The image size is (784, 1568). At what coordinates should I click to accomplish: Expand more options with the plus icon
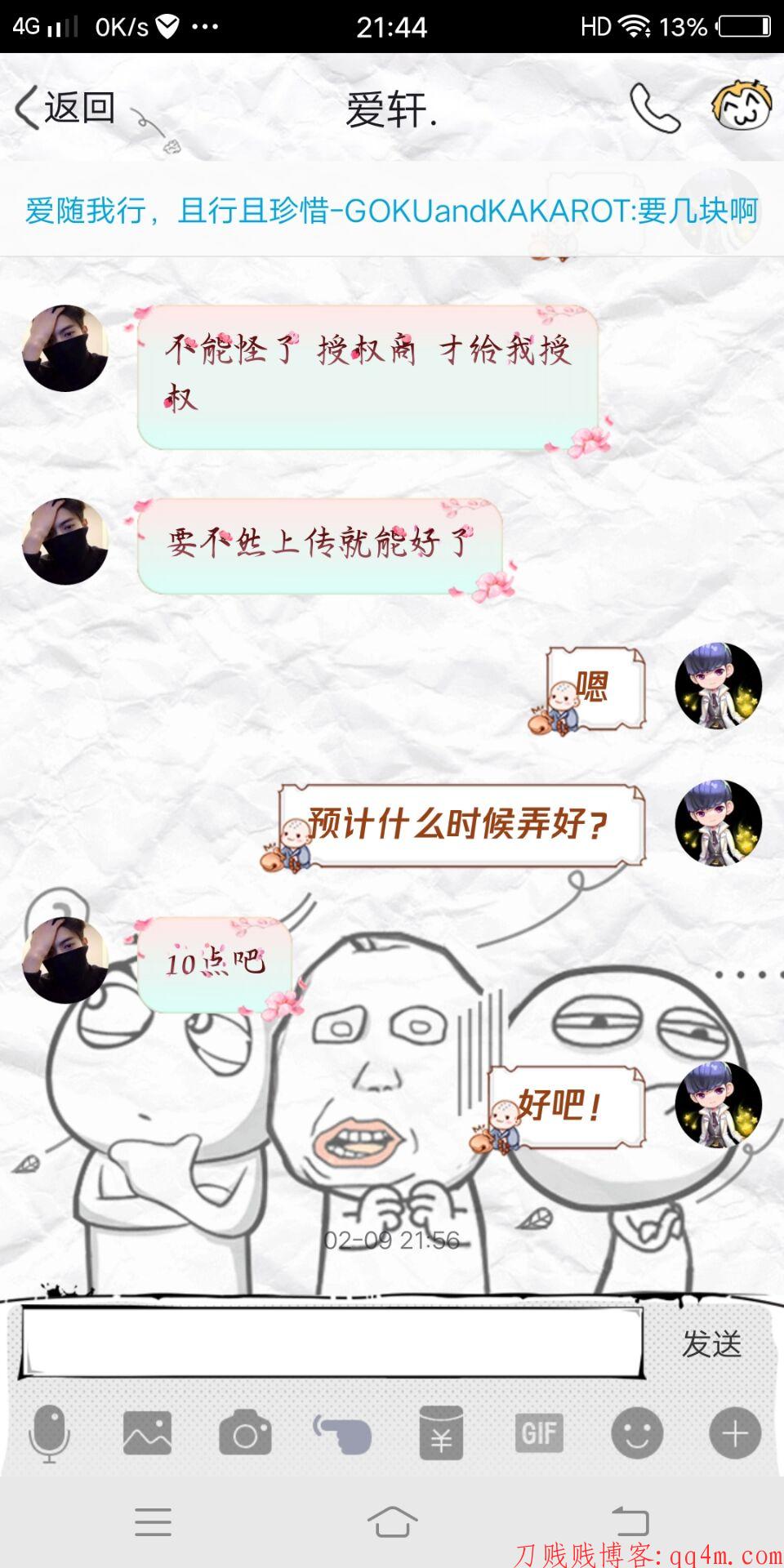(x=735, y=1433)
